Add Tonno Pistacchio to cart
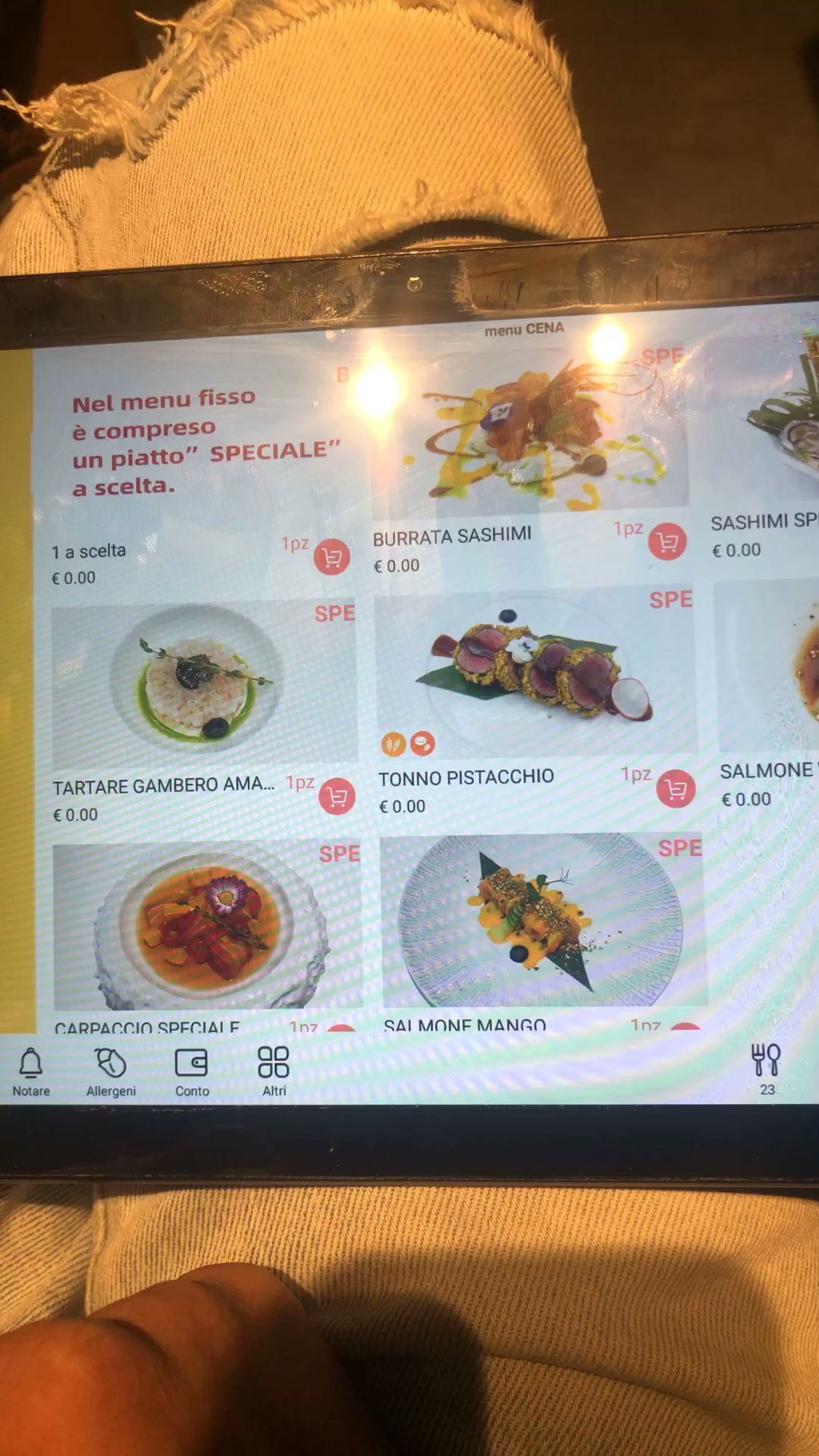 click(676, 789)
